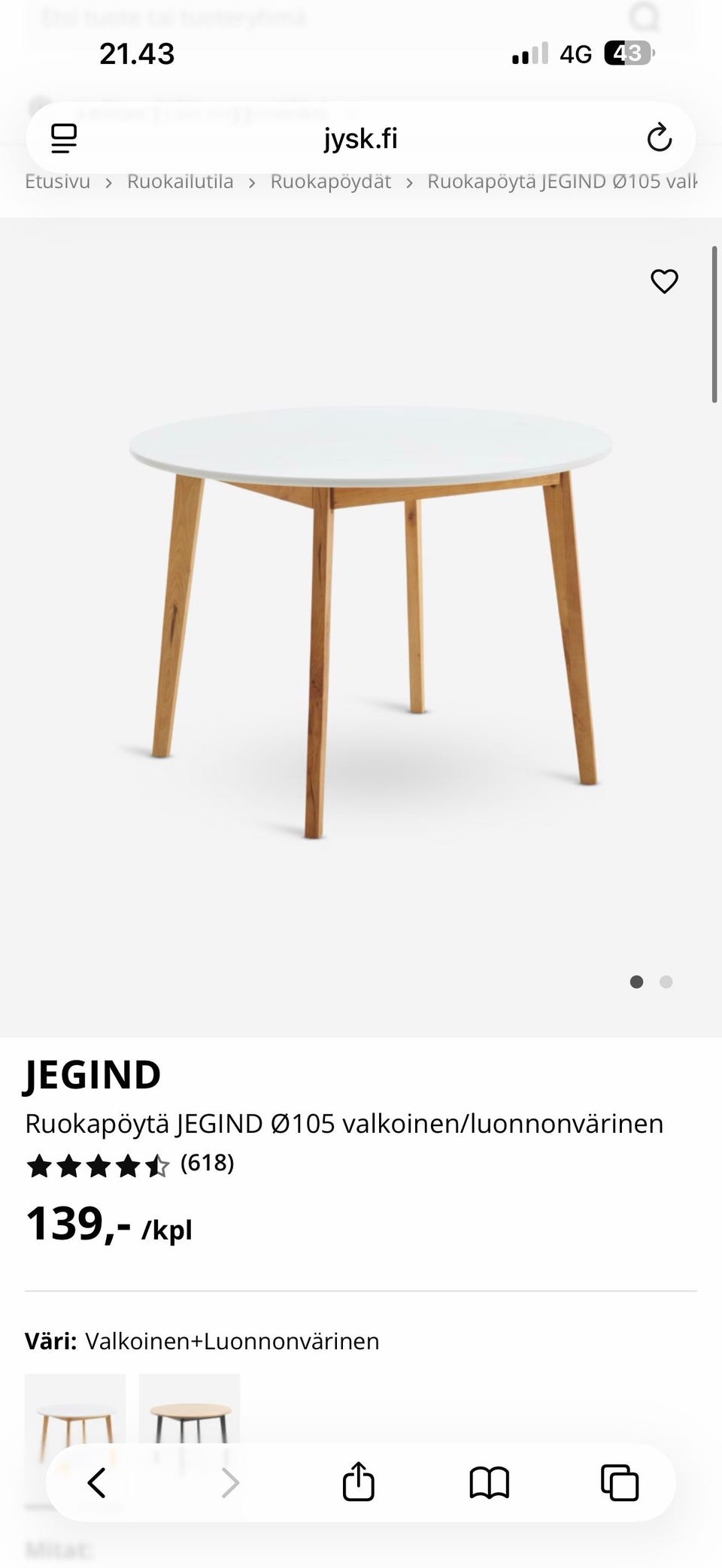
Task: Show all open browser tabs
Action: (620, 1483)
